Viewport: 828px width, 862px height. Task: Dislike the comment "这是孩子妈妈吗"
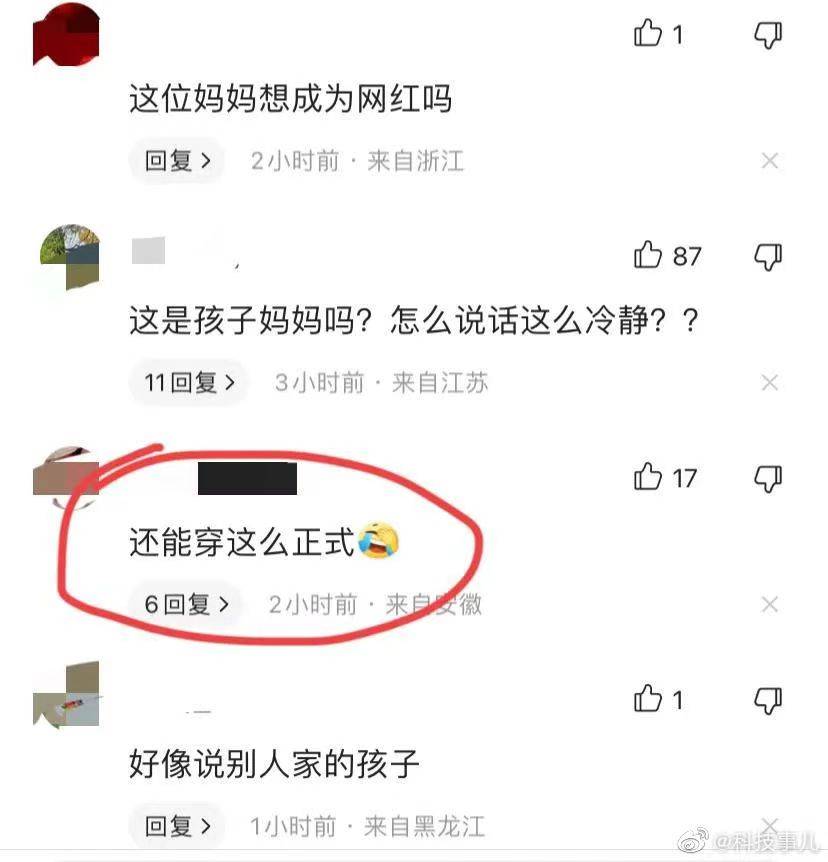767,256
